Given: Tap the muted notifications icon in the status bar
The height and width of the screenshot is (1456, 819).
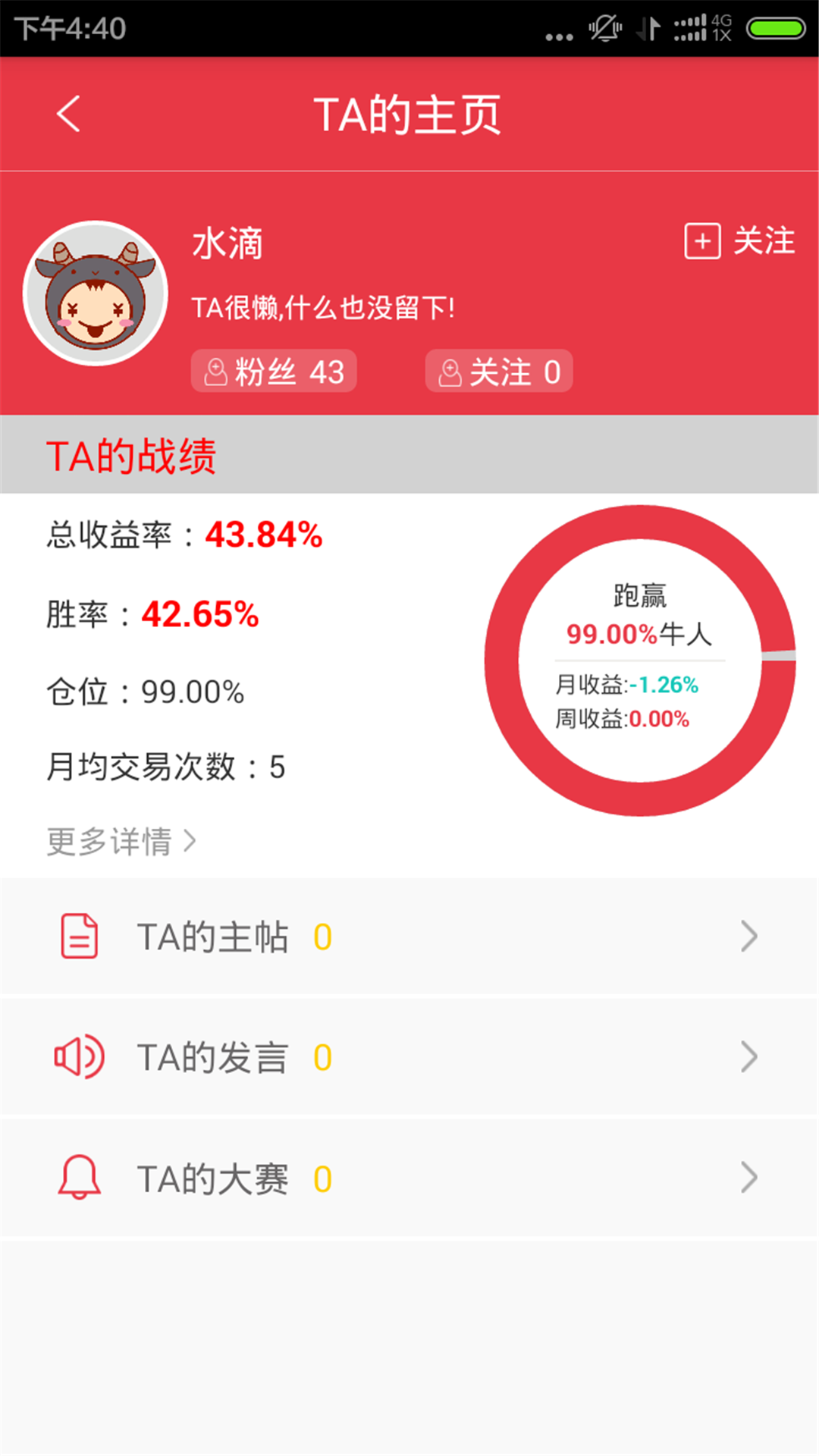Looking at the screenshot, I should (x=604, y=29).
